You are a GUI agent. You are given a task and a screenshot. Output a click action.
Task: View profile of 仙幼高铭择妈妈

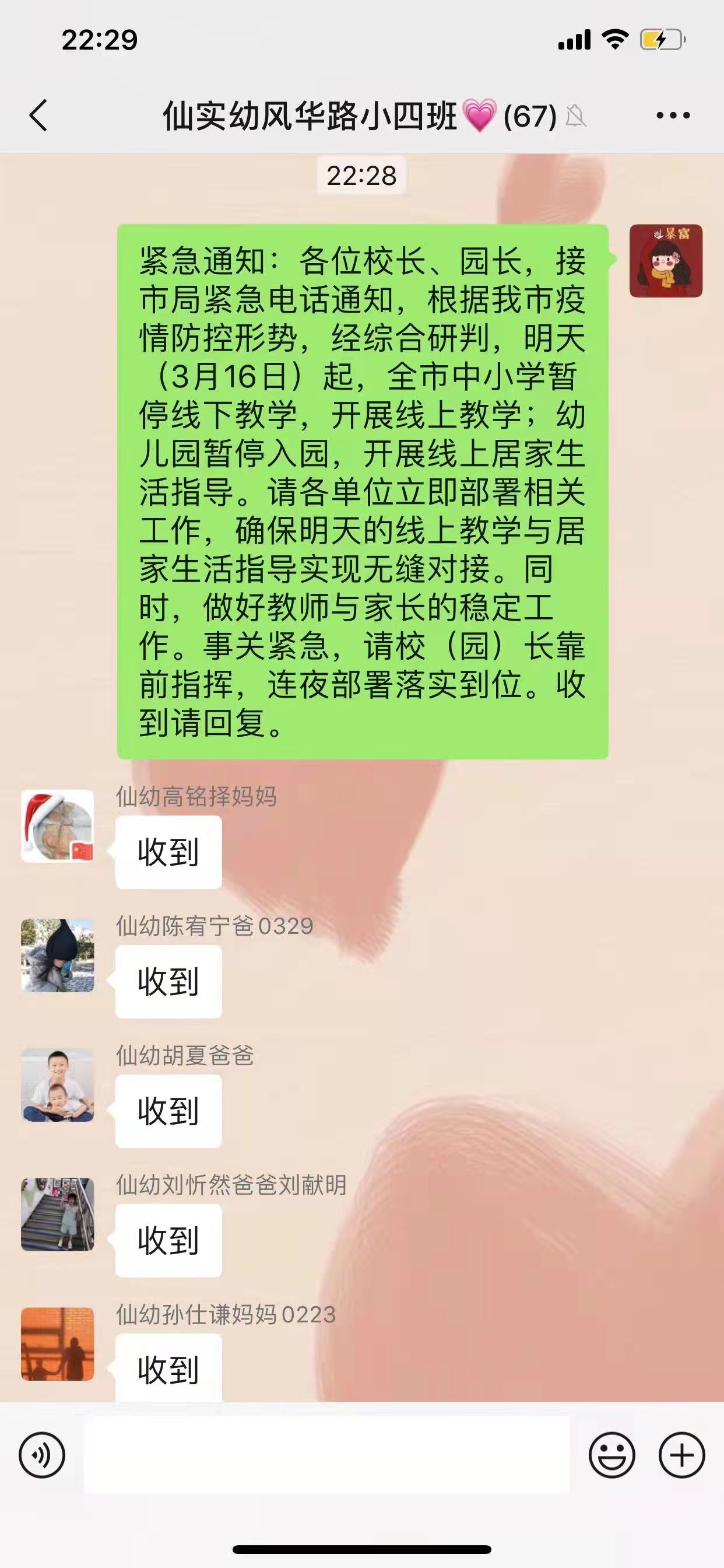click(x=58, y=826)
